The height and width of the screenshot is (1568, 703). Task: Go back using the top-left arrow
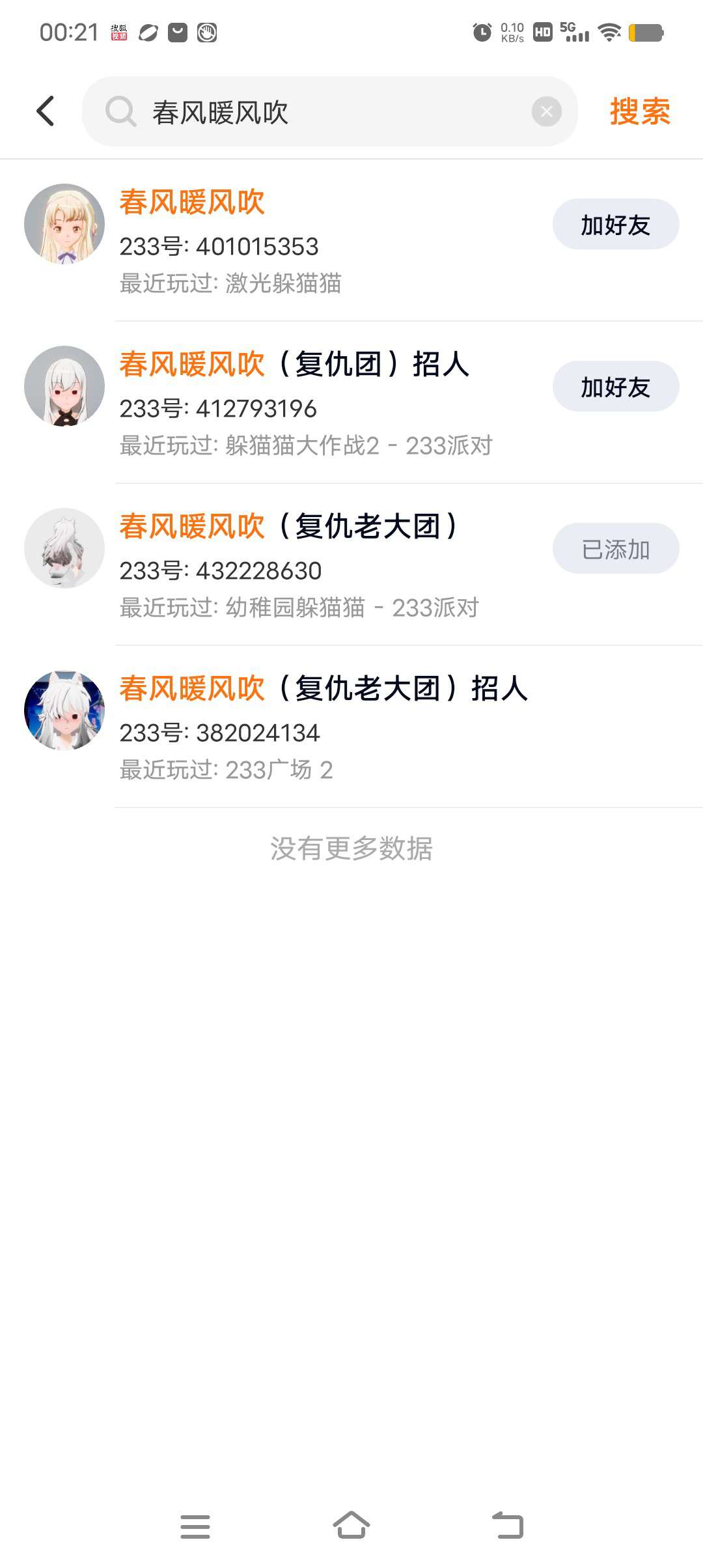pos(46,111)
